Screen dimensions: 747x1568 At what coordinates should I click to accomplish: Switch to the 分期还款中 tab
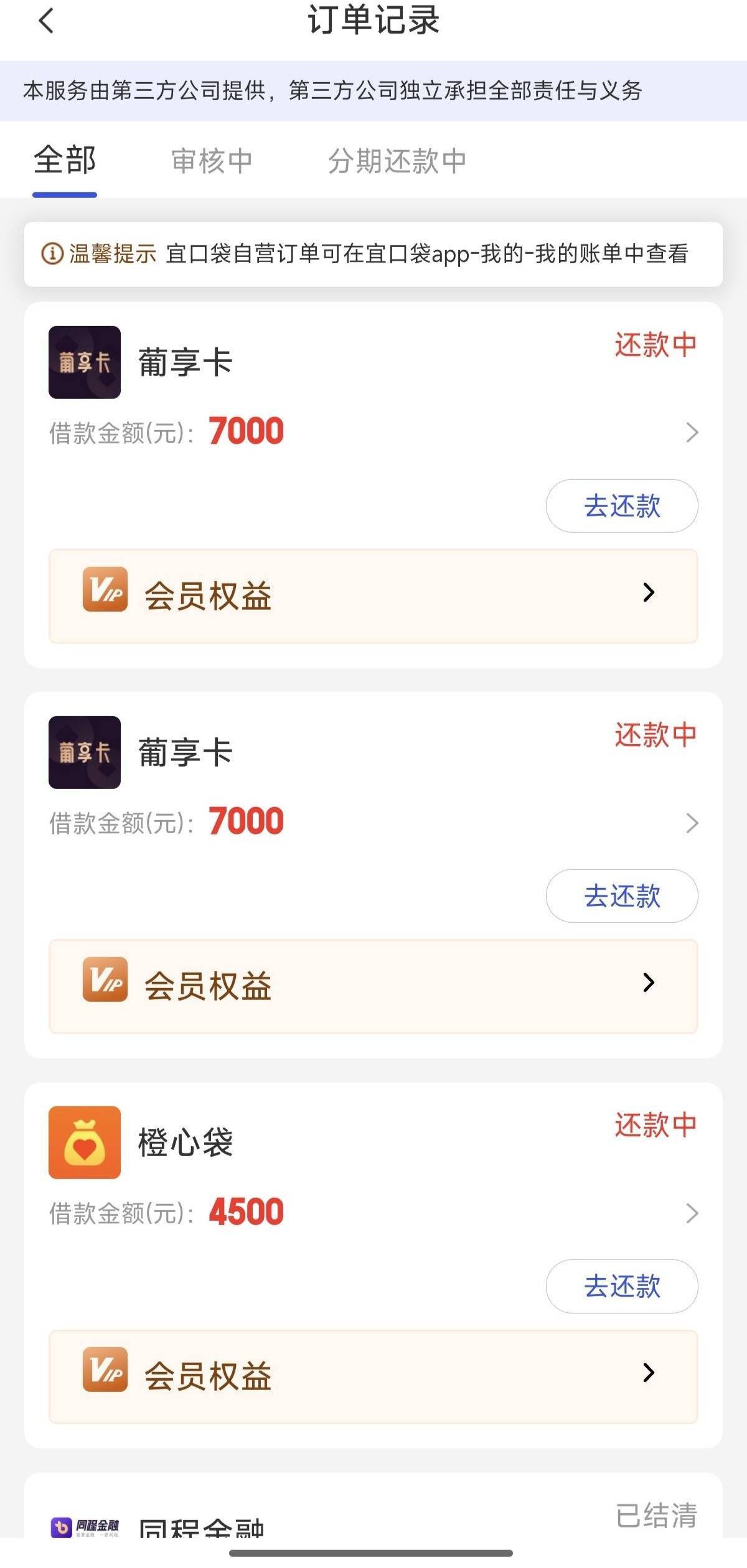(397, 161)
